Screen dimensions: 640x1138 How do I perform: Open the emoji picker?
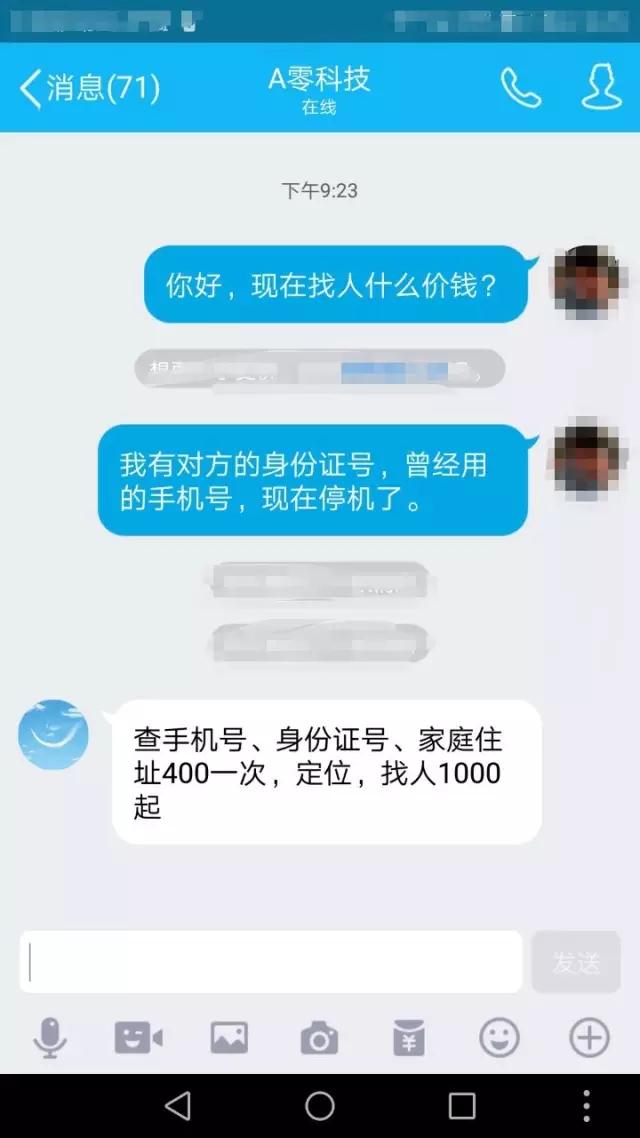[499, 1038]
